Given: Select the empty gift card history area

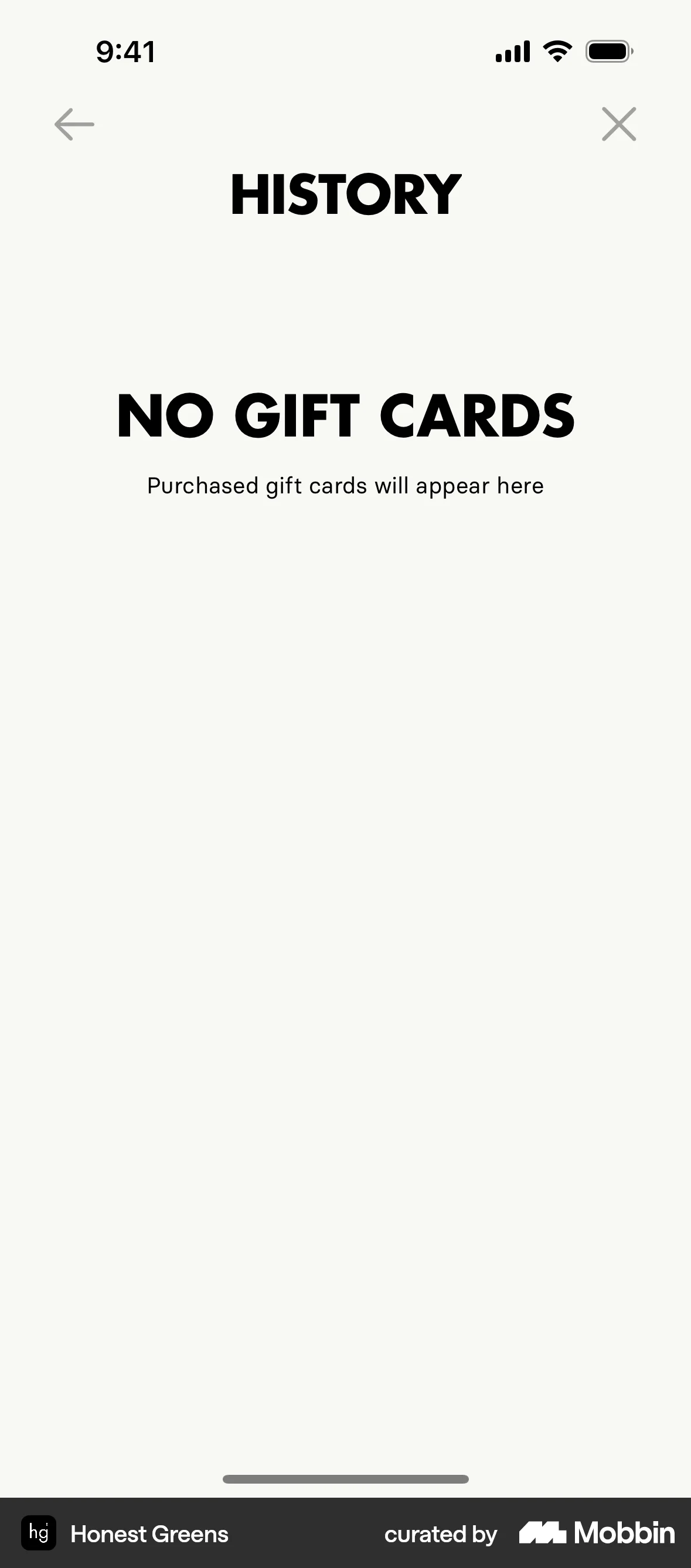Looking at the screenshot, I should click(x=345, y=913).
